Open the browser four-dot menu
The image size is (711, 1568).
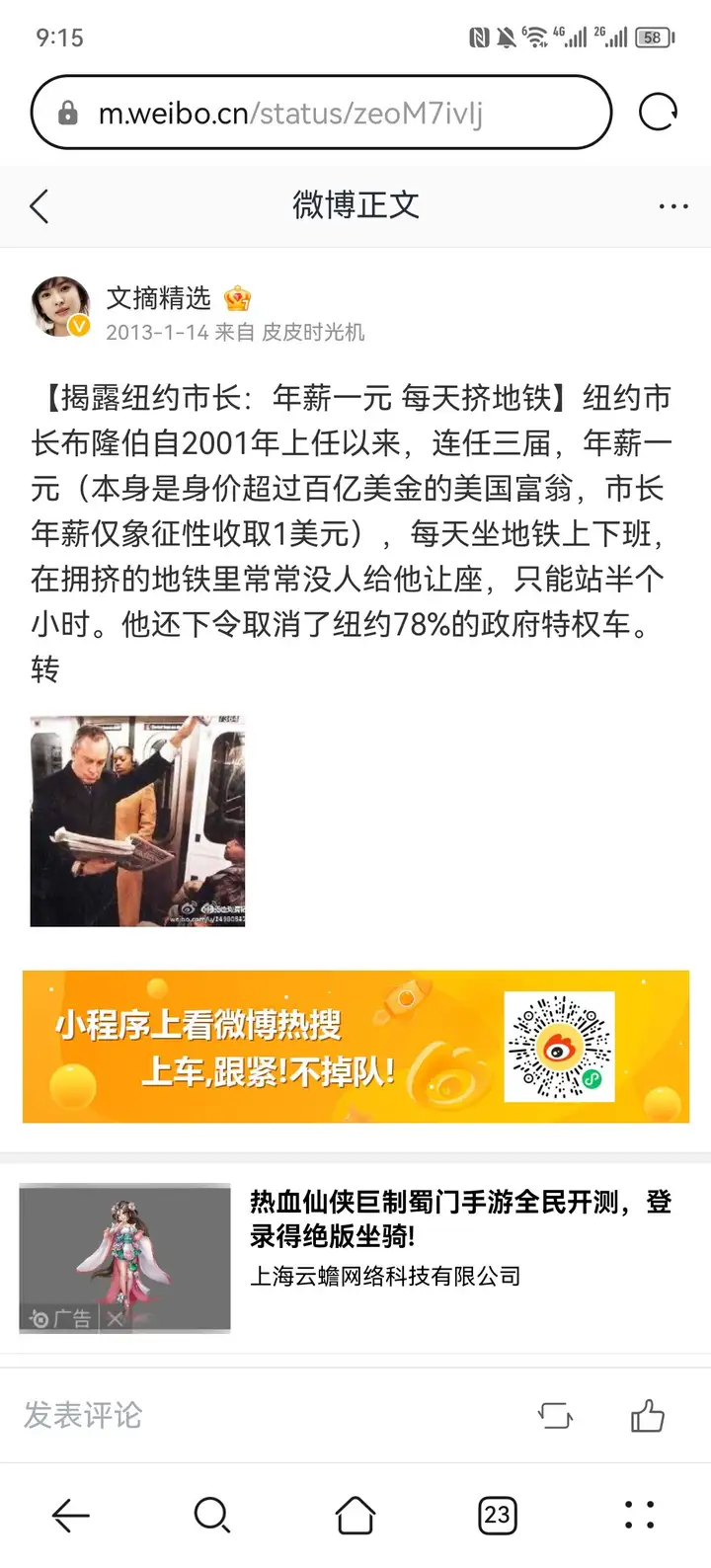640,1515
